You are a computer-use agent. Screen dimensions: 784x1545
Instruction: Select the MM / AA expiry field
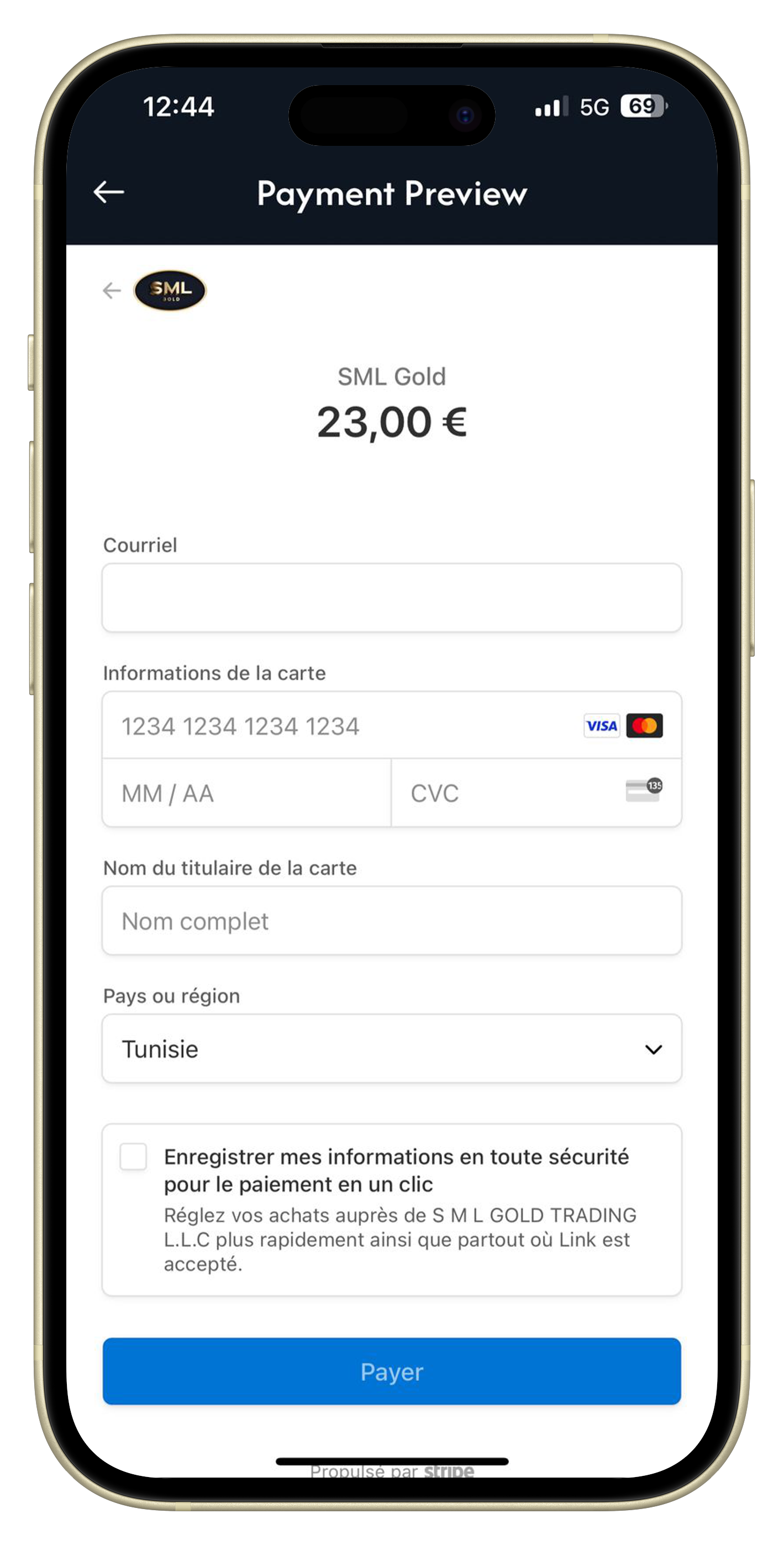tap(246, 793)
